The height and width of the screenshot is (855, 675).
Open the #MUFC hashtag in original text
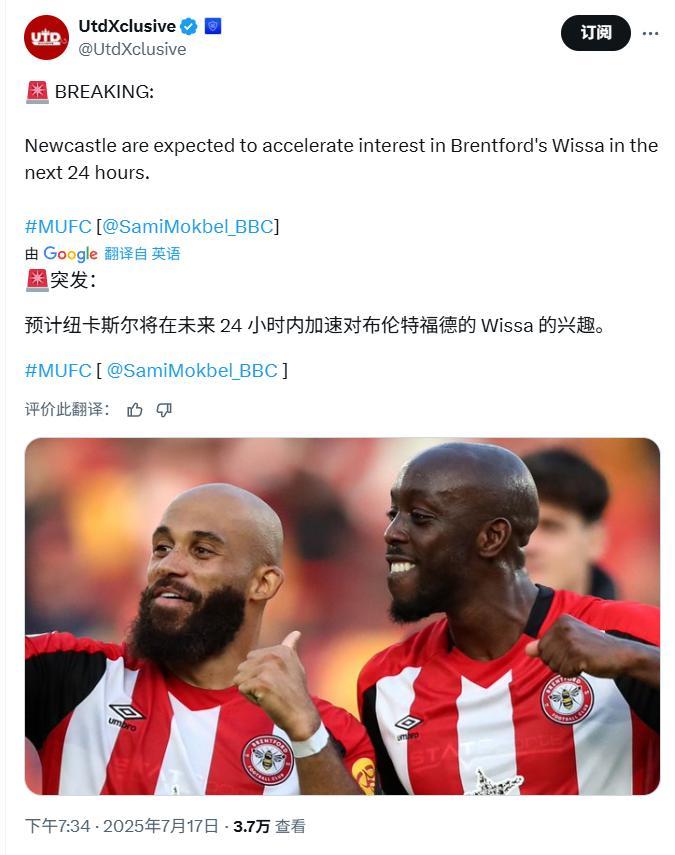(57, 226)
